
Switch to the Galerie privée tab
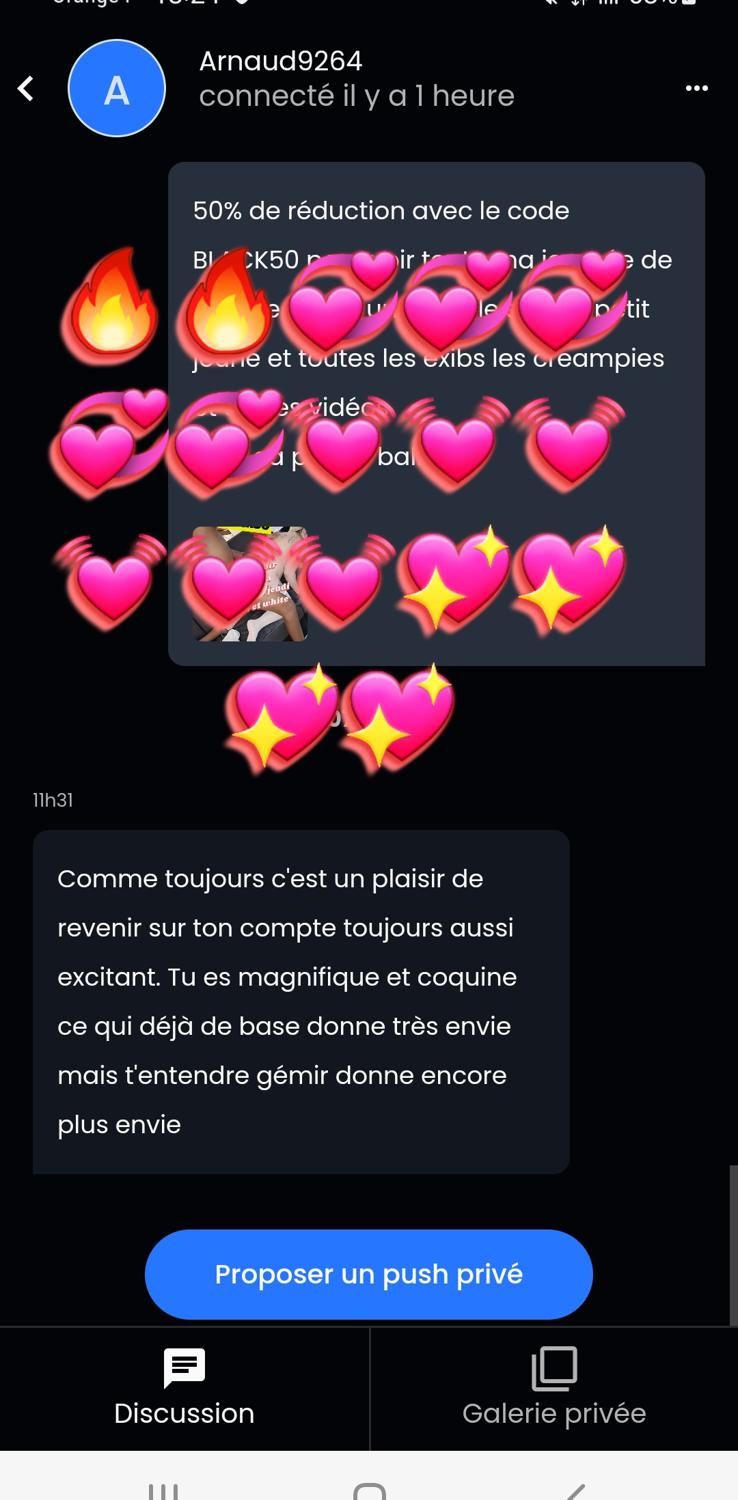(x=554, y=1388)
